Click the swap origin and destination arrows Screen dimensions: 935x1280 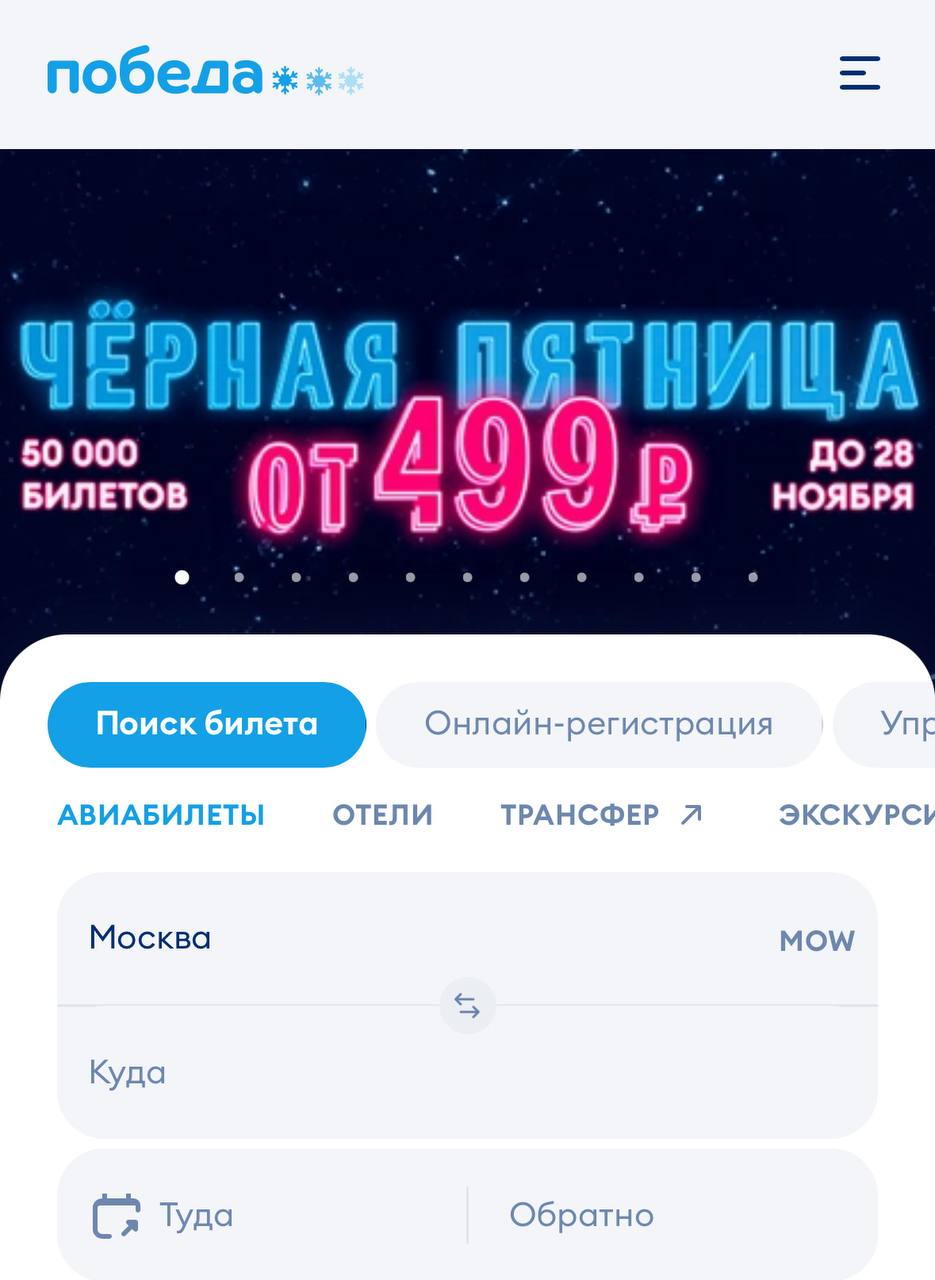pyautogui.click(x=467, y=1005)
